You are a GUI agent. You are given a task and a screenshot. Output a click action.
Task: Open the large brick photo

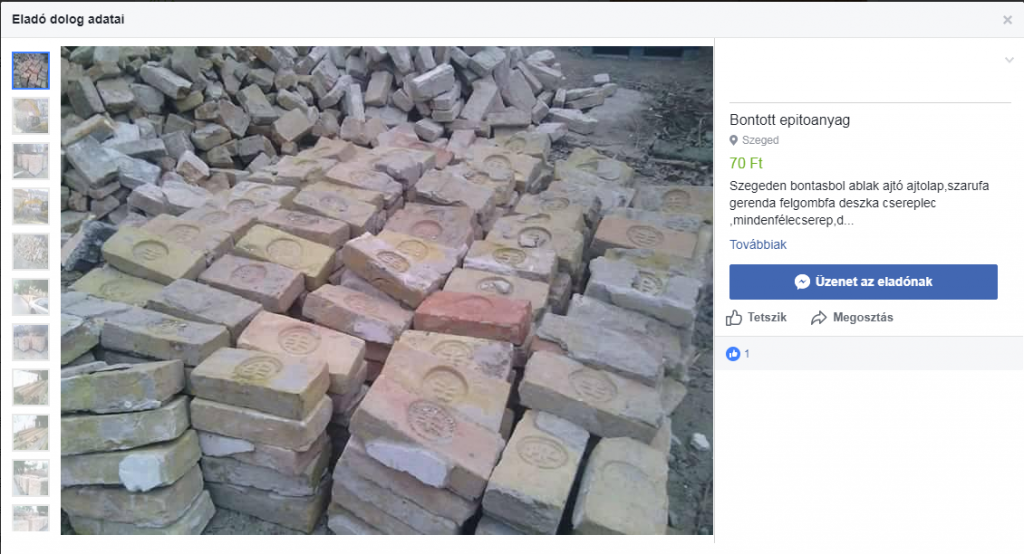click(x=387, y=290)
